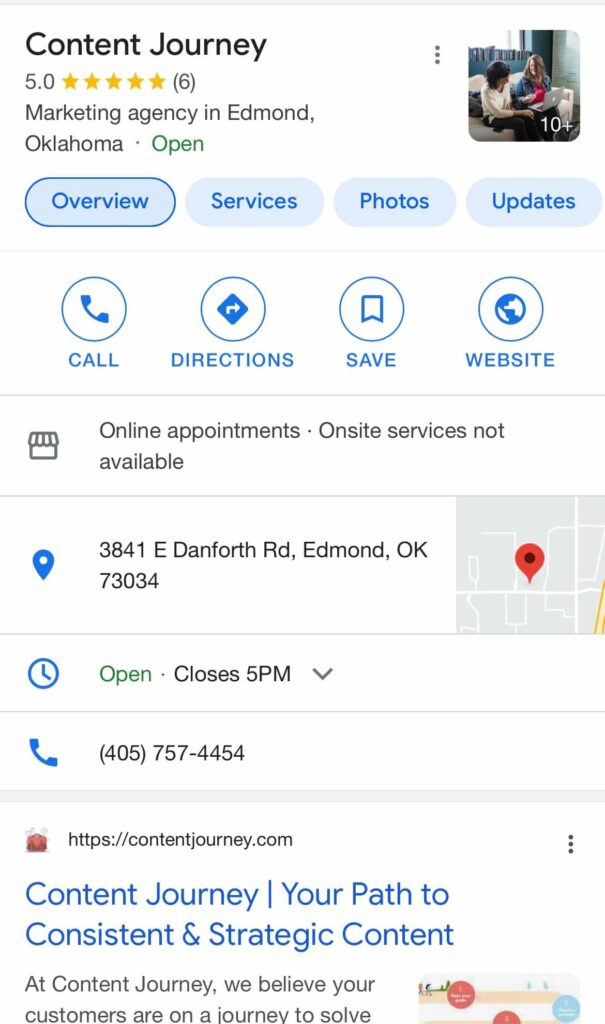Open the Content Journey search result link
Image resolution: width=605 pixels, height=1024 pixels.
tap(239, 914)
